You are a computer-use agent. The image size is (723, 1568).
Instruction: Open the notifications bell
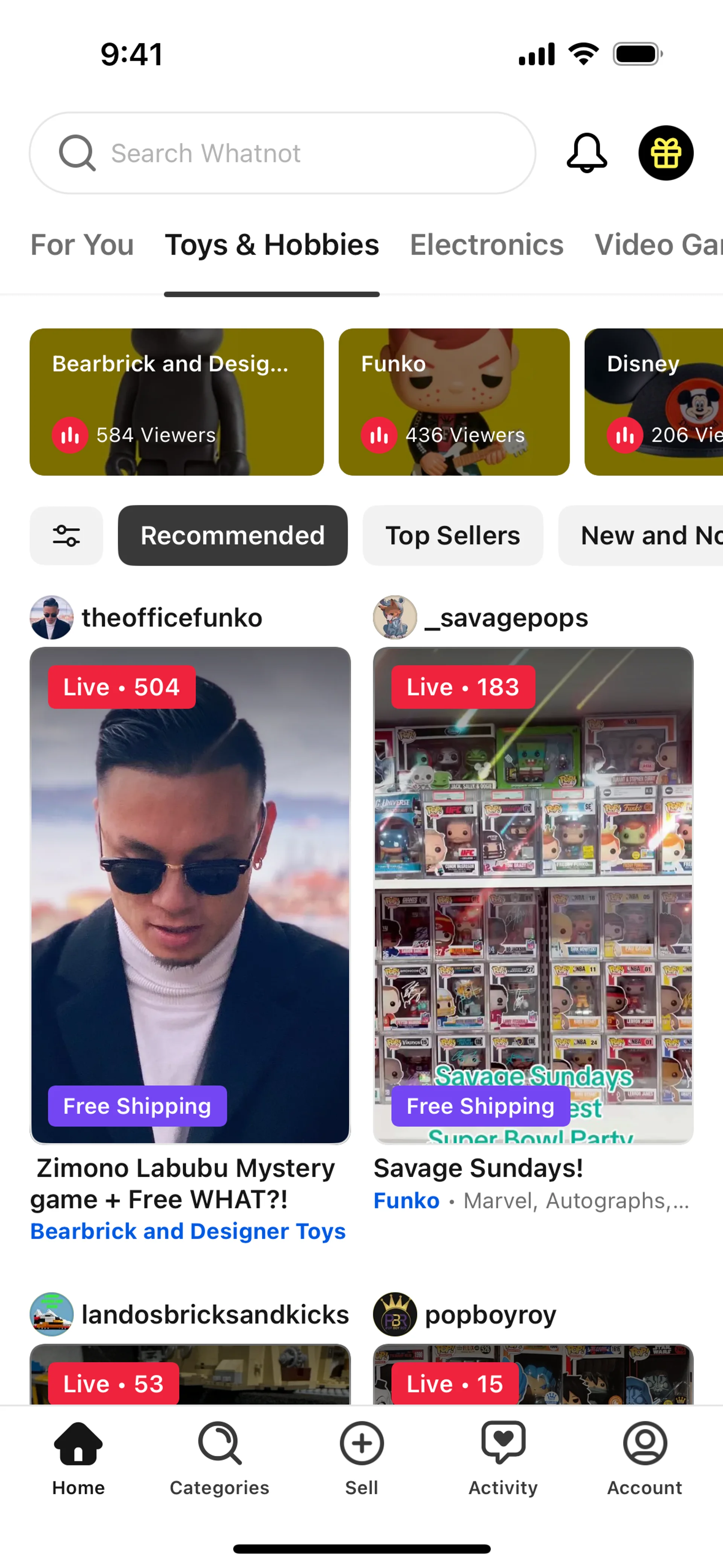[586, 153]
